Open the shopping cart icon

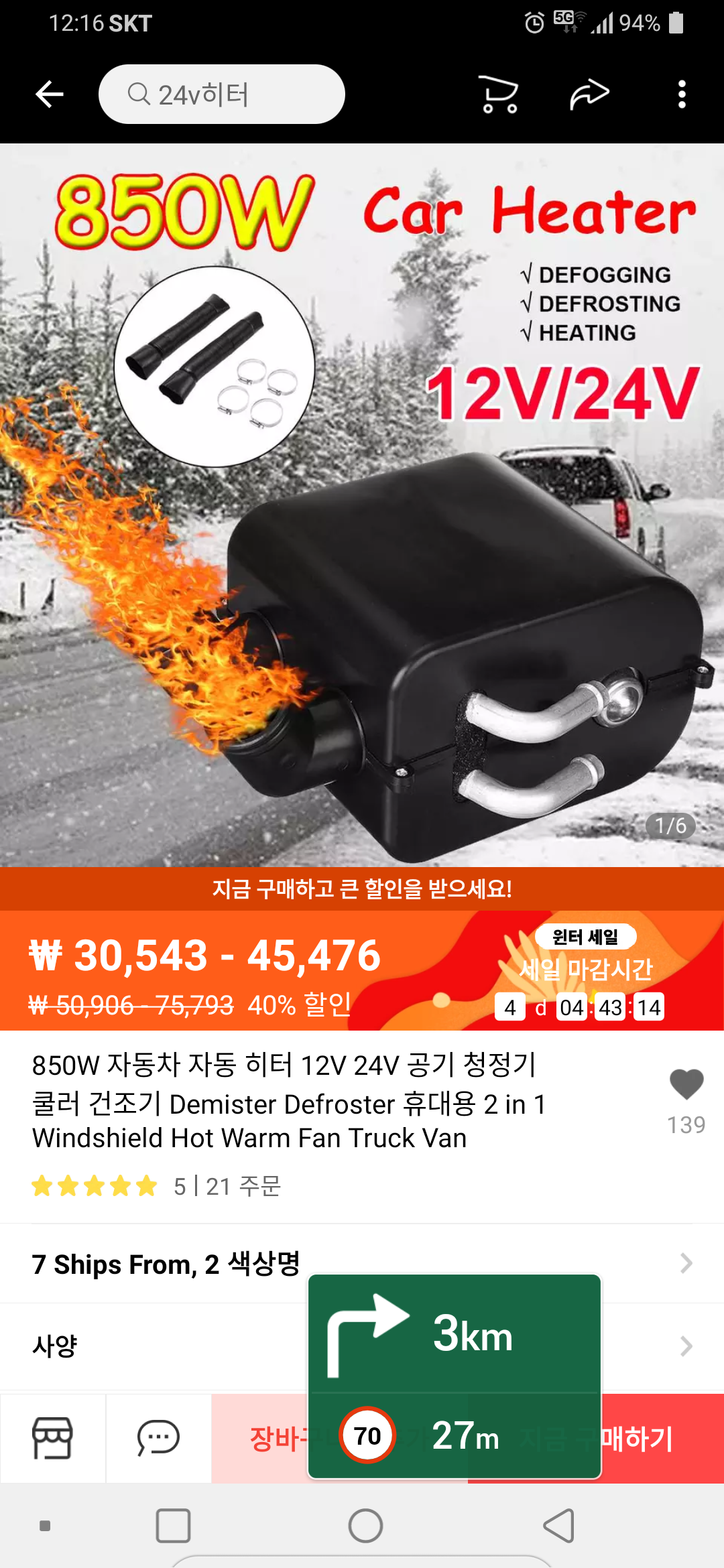tap(499, 94)
